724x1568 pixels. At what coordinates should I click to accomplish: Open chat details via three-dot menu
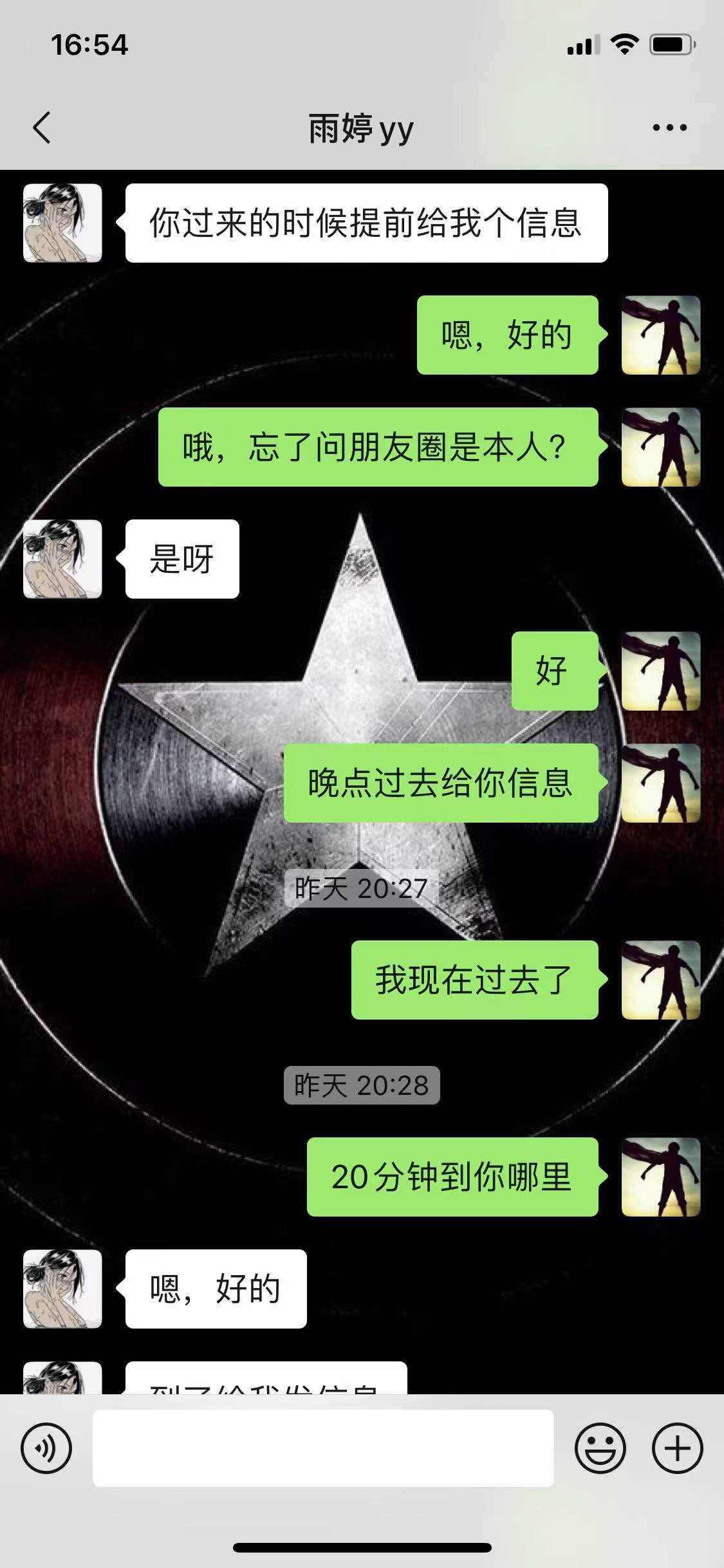point(669,127)
